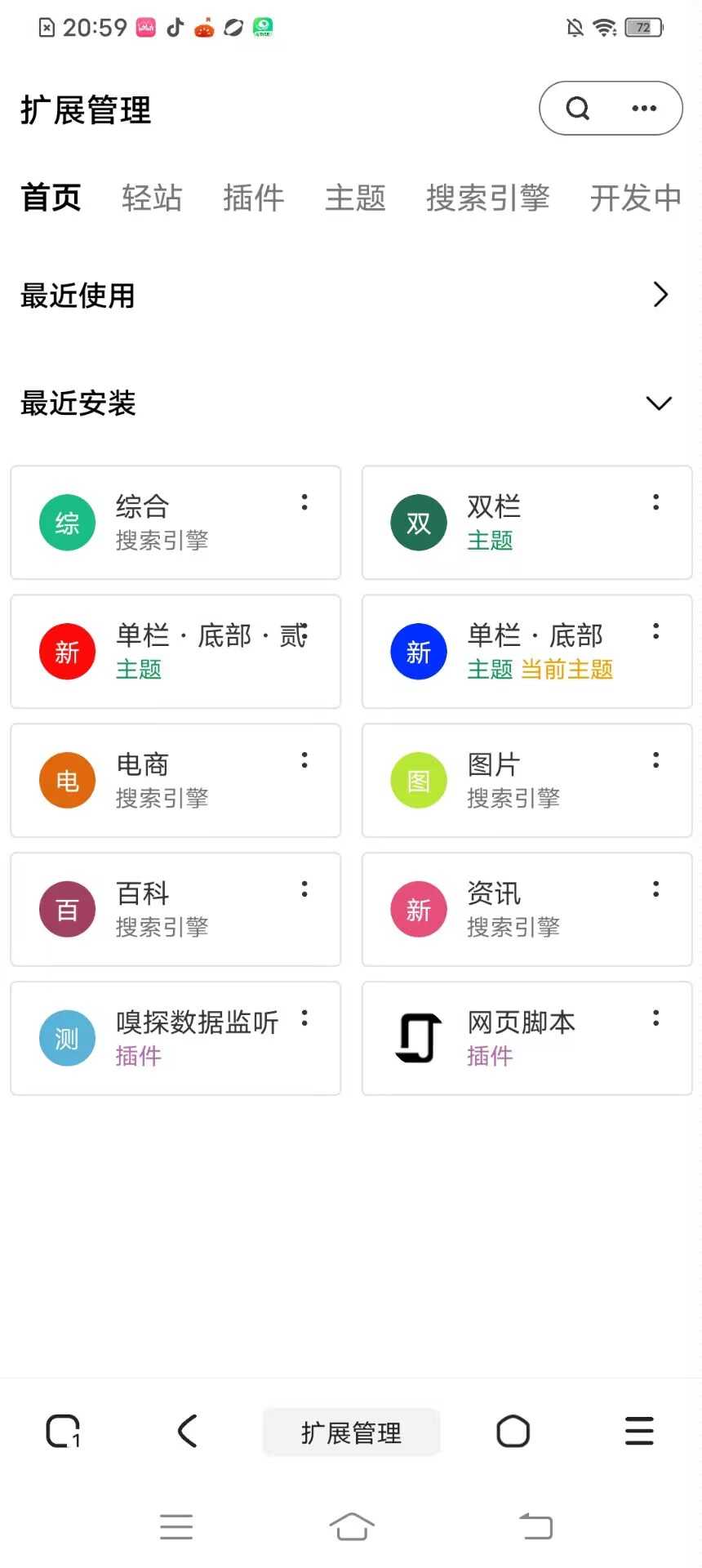Image resolution: width=702 pixels, height=1568 pixels.
Task: Open the 网页脚本 plugin icon
Action: pos(418,1038)
